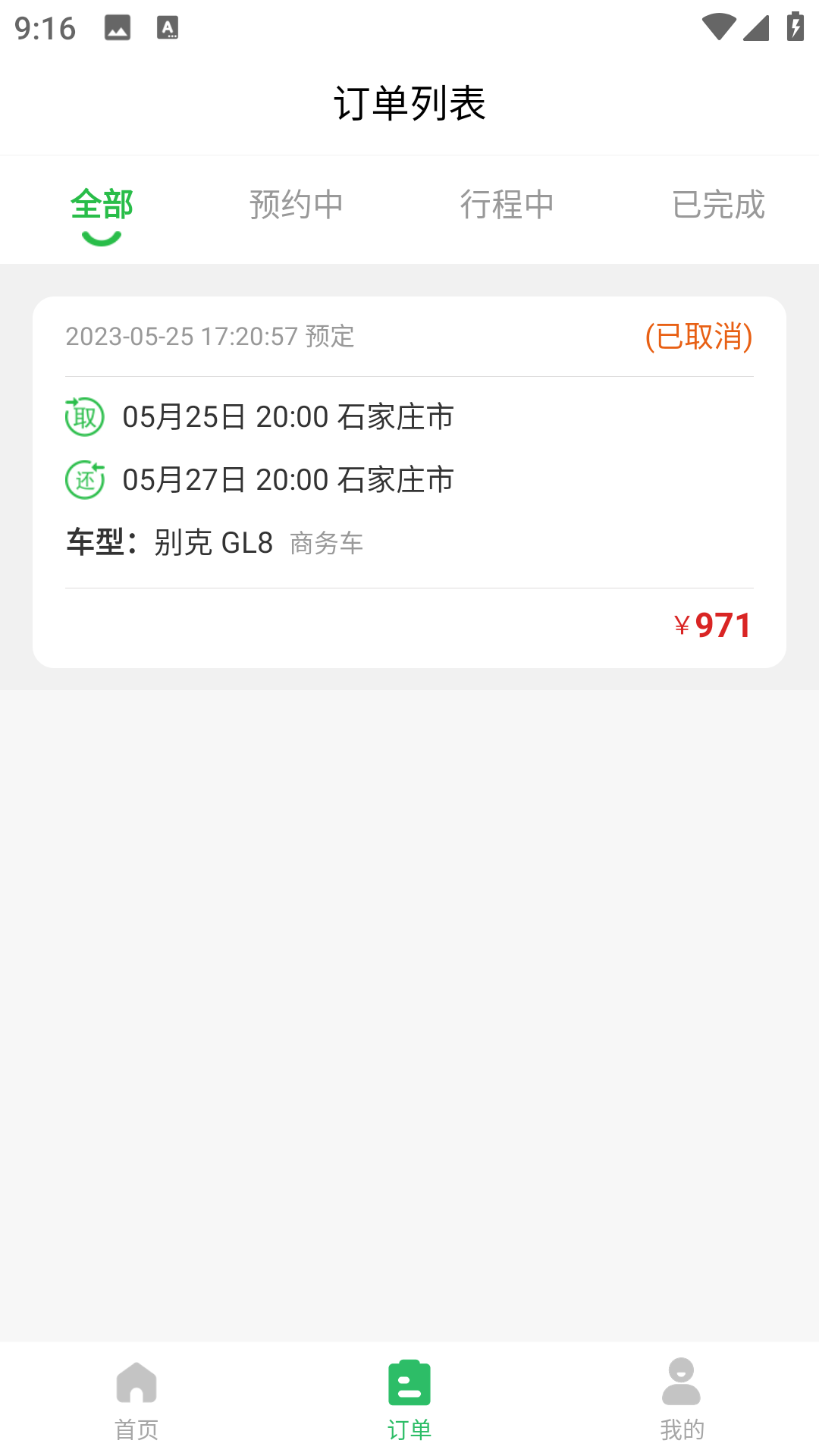Tap the 订单列表 page title
Viewport: 819px width, 1456px height.
click(x=409, y=102)
